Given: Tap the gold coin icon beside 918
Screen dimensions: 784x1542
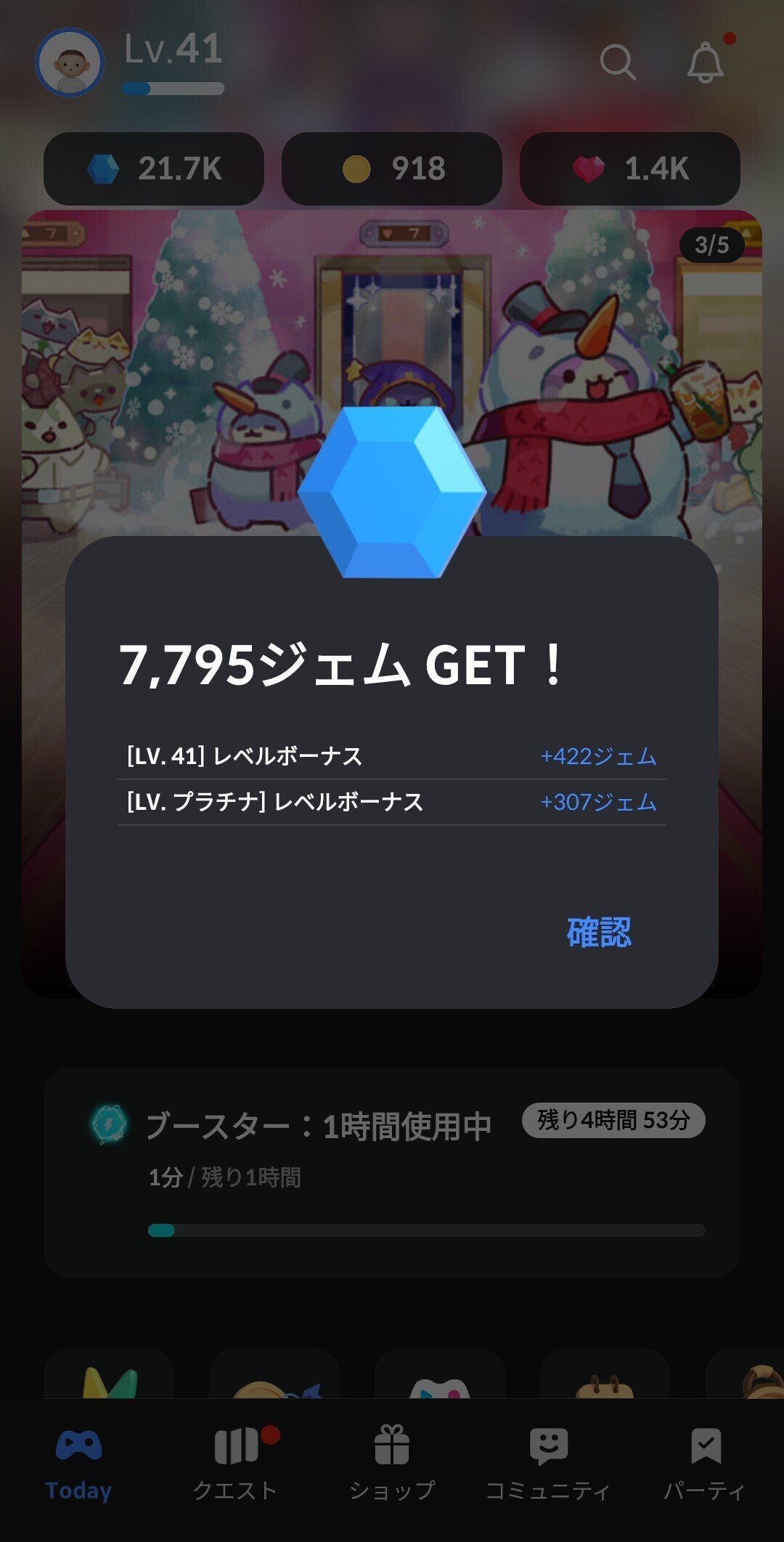Looking at the screenshot, I should [357, 168].
